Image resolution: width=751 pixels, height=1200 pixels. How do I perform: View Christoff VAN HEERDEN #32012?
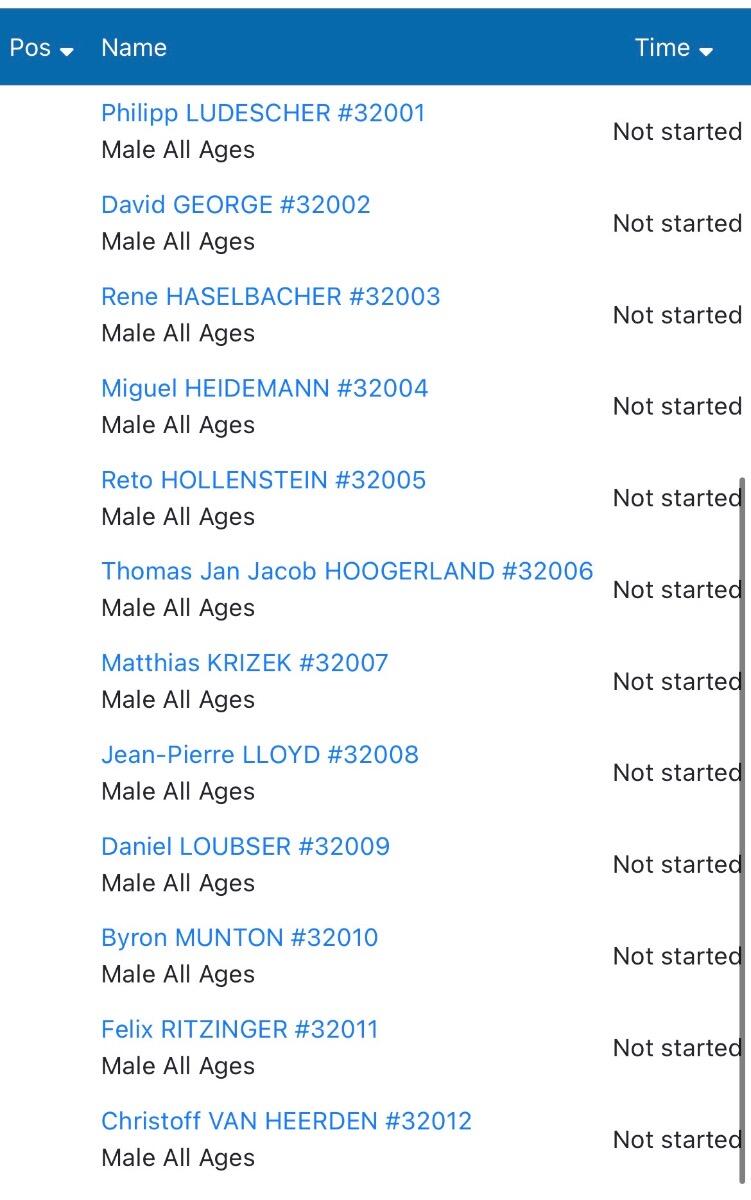point(286,1121)
